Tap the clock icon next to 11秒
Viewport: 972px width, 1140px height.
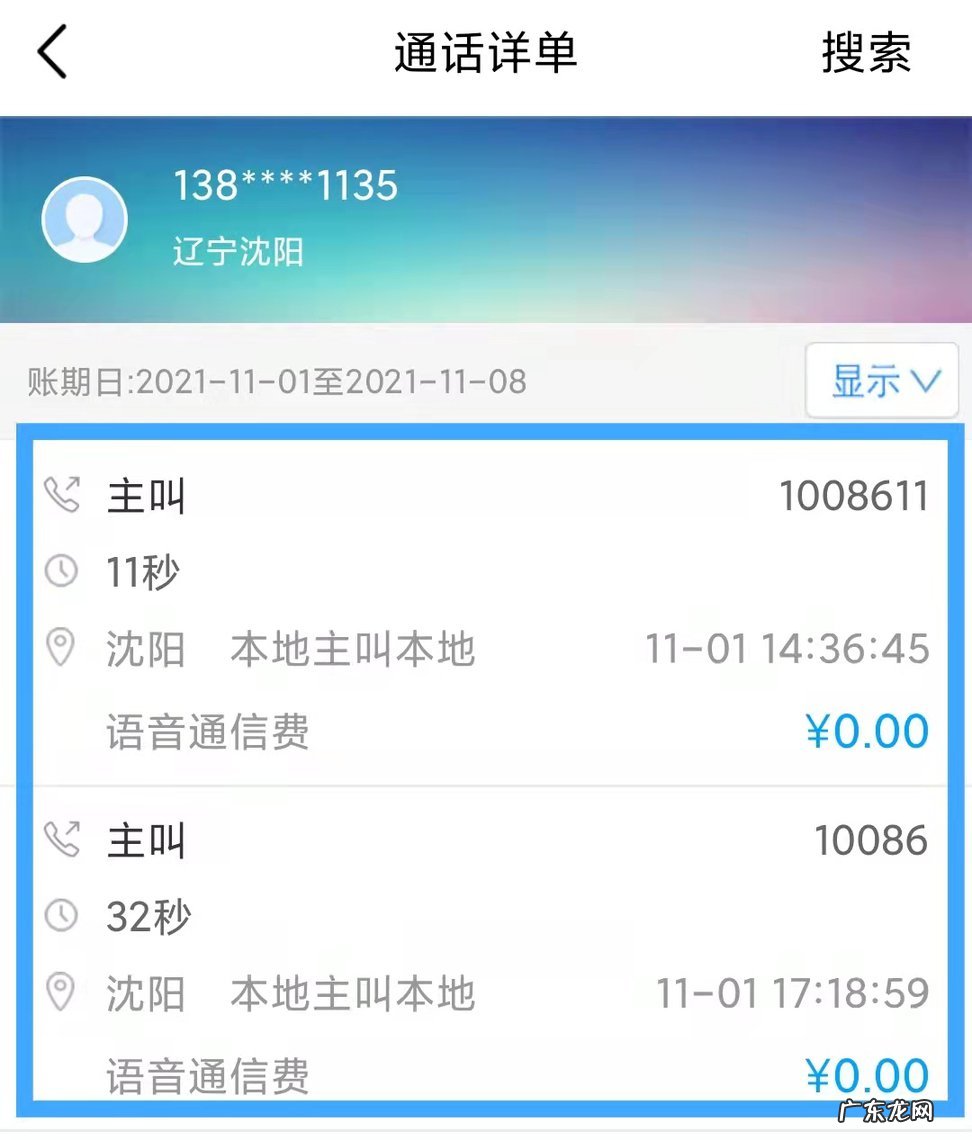point(62,570)
